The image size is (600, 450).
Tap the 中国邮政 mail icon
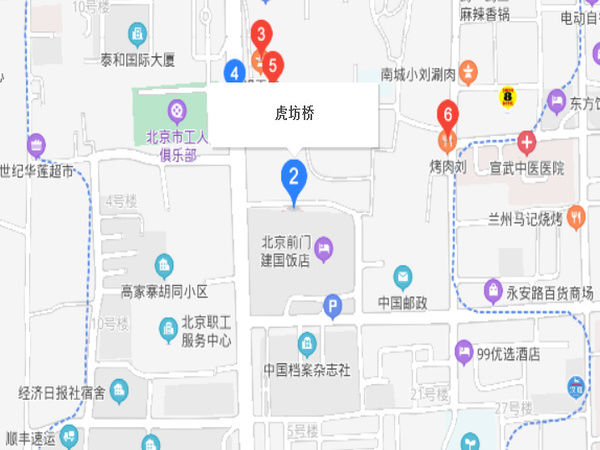click(x=402, y=275)
